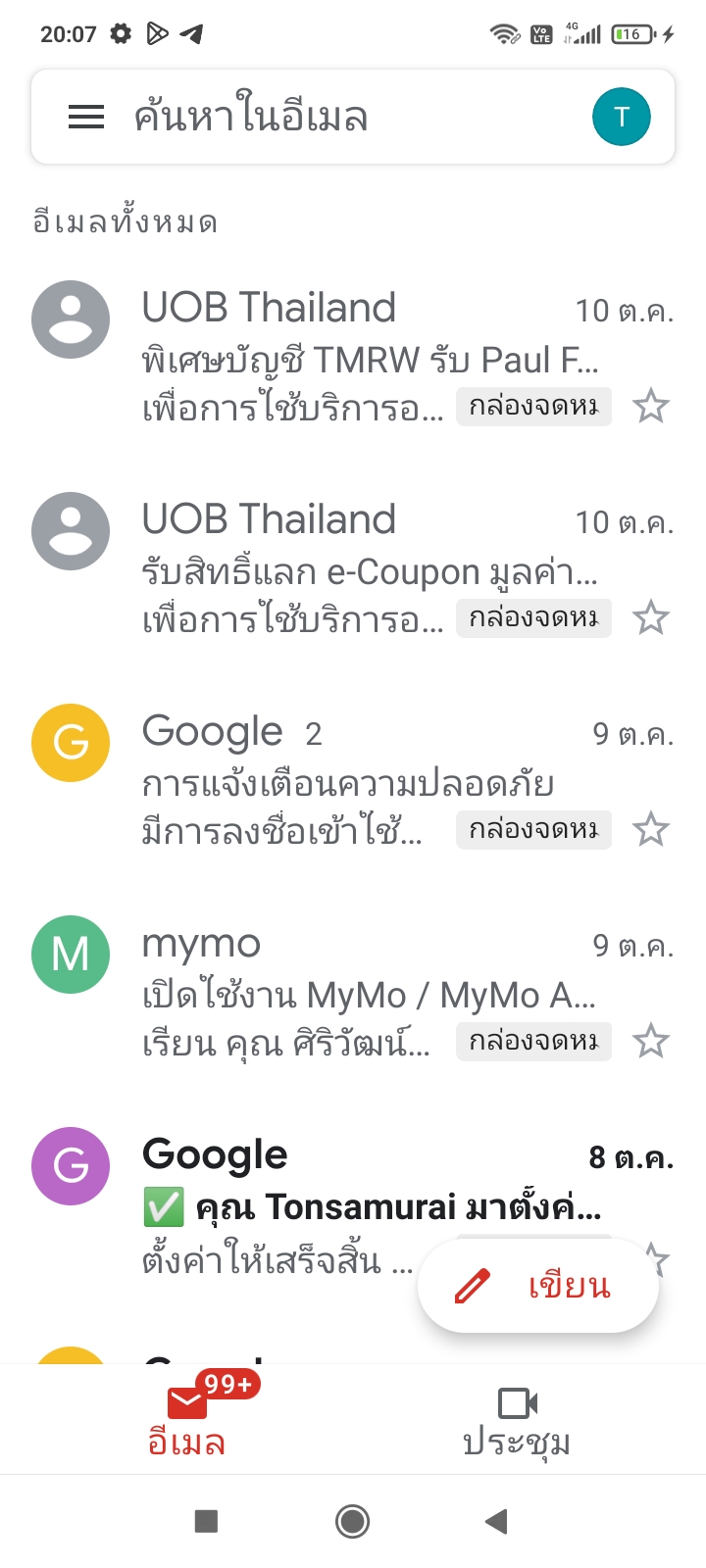This screenshot has width=706, height=1568.
Task: Star the Google security alert email
Action: pyautogui.click(x=651, y=829)
